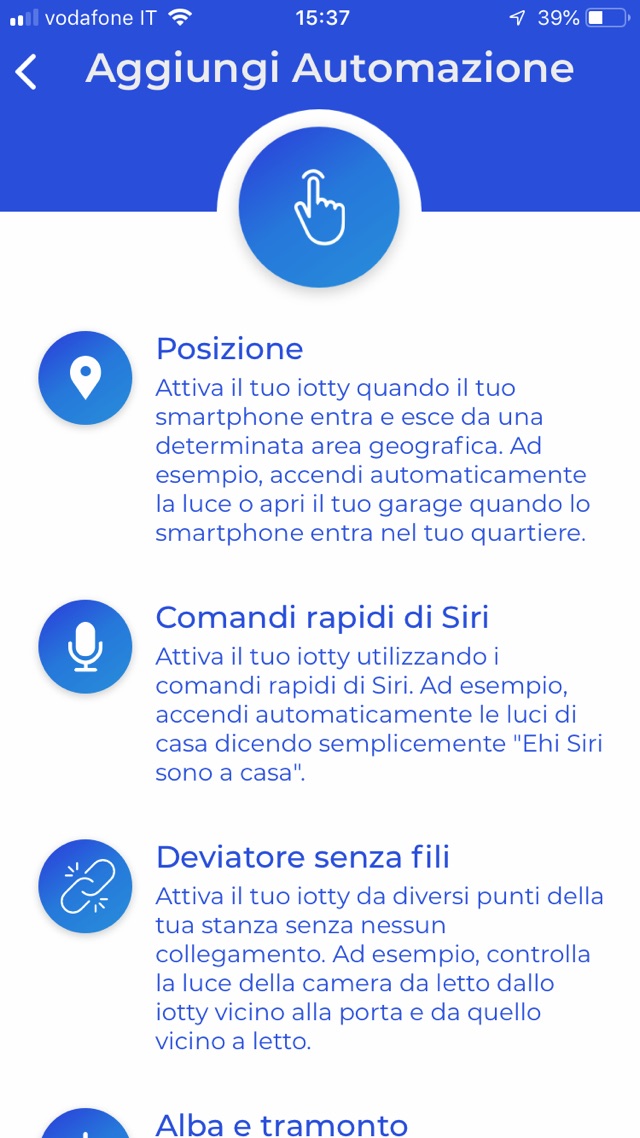The height and width of the screenshot is (1138, 640).
Task: Go back from Aggiungi Automazione
Action: tap(27, 71)
